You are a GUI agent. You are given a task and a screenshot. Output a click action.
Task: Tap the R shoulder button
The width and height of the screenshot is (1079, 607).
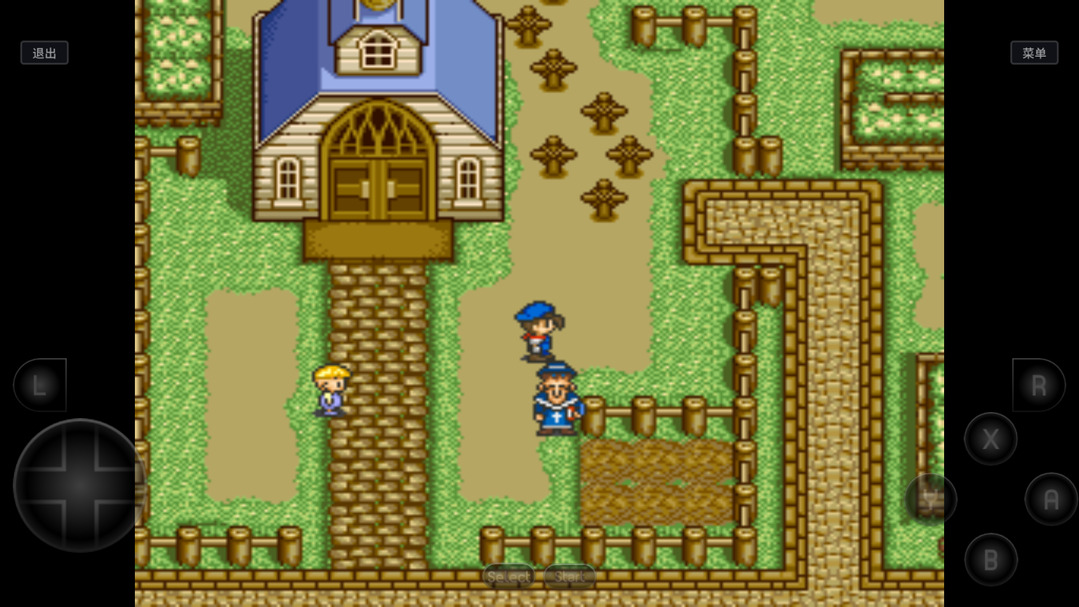[x=1038, y=385]
